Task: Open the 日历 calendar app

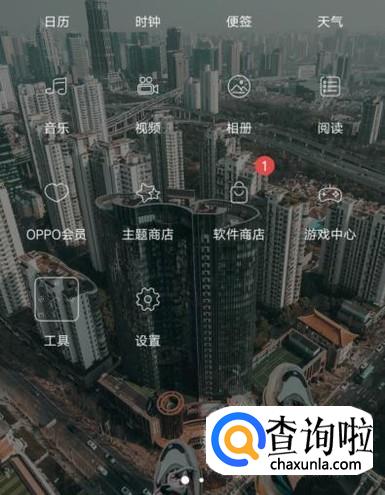Action: pos(57,22)
